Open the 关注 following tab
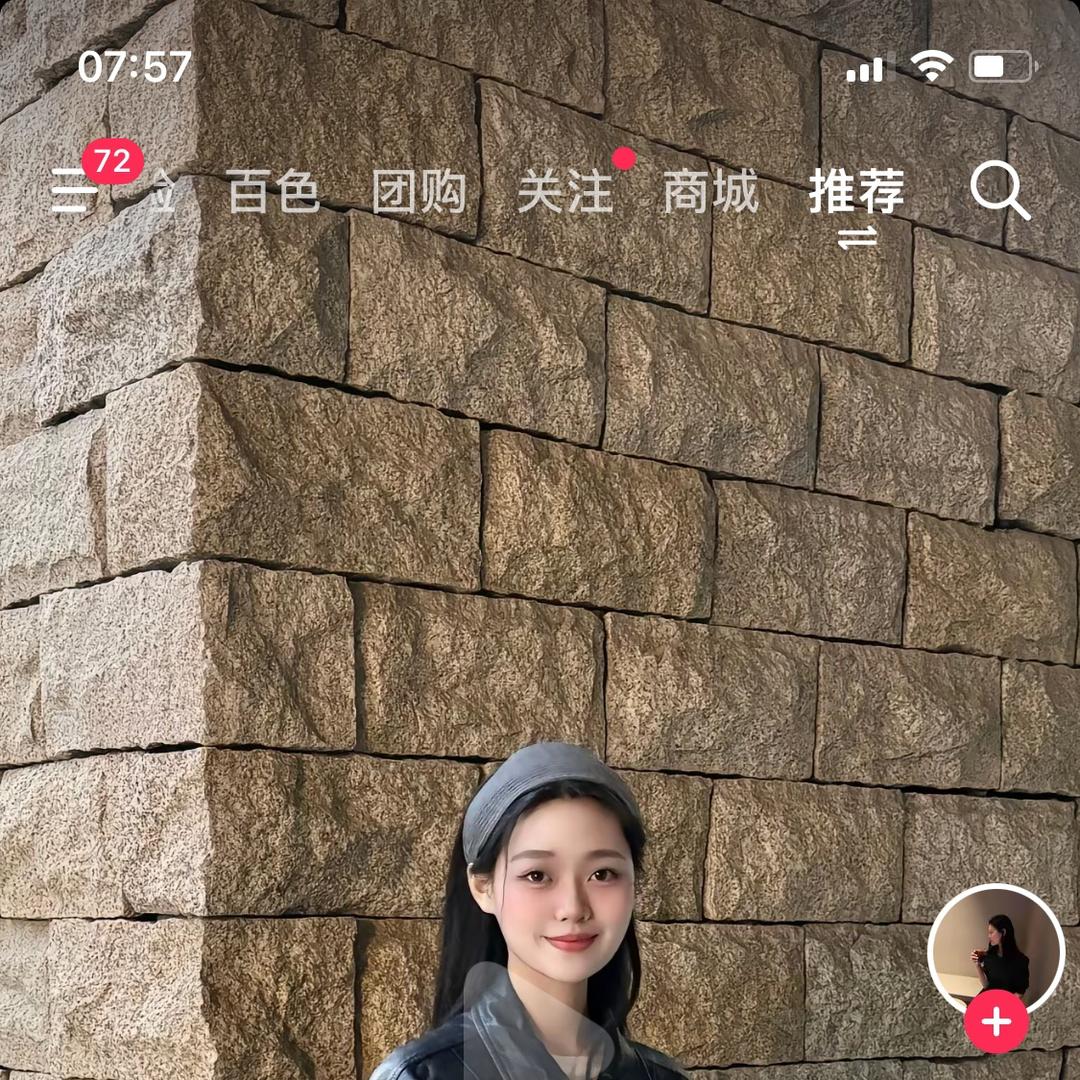This screenshot has width=1080, height=1080. (565, 192)
